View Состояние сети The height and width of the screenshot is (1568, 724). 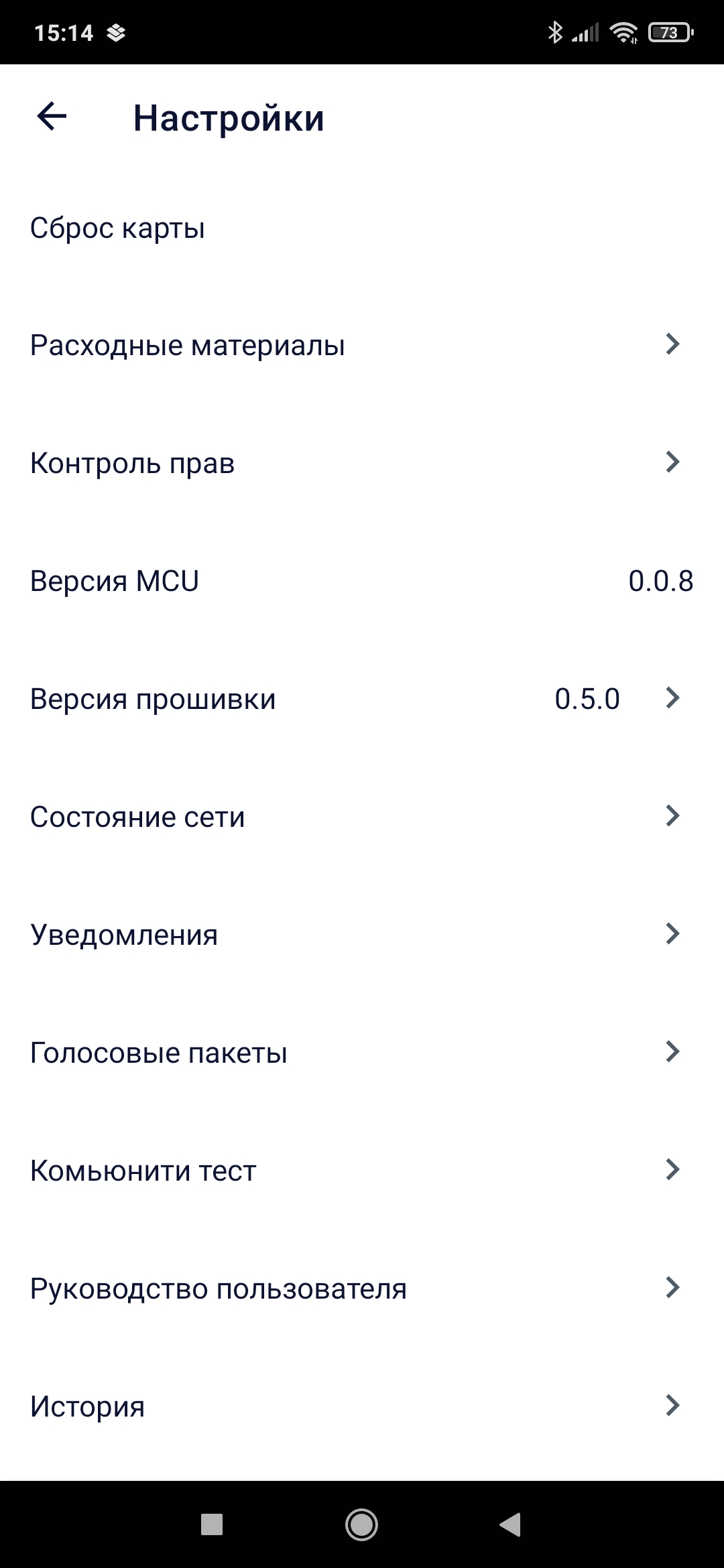(362, 817)
